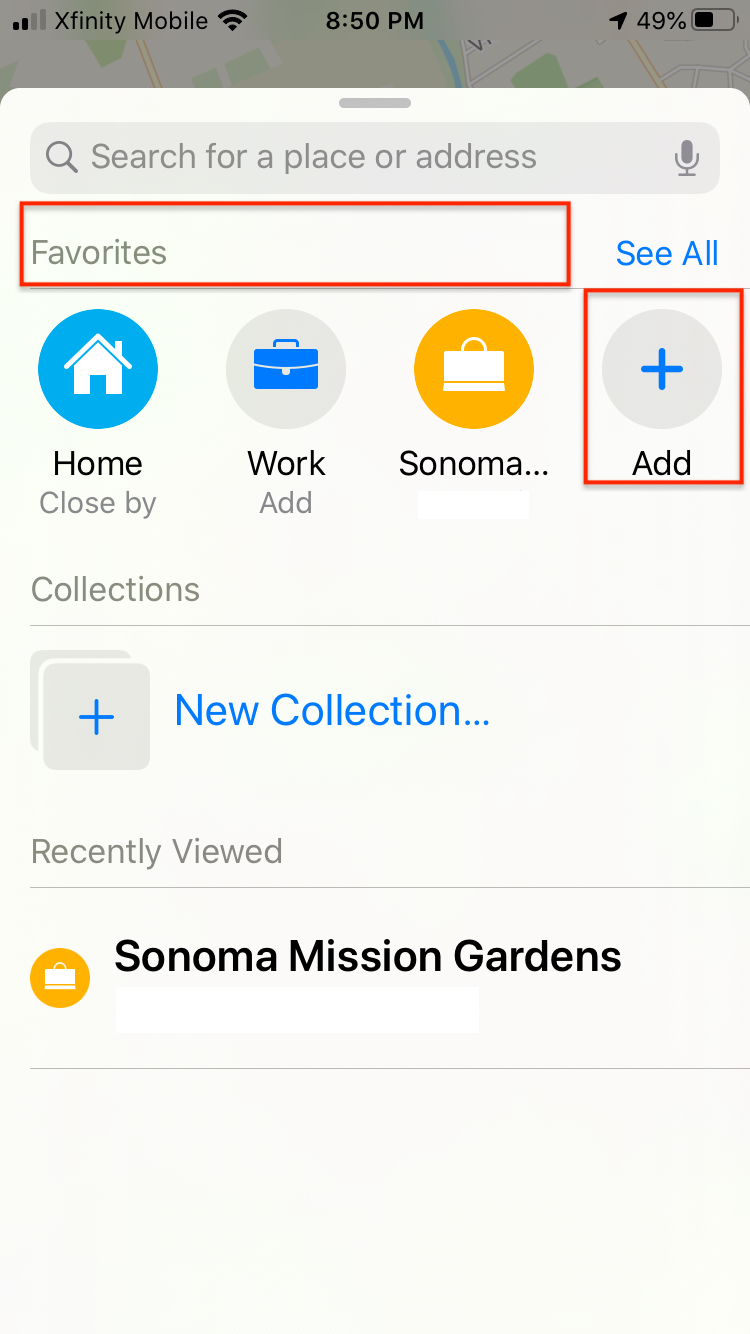Create a New Collection
This screenshot has width=750, height=1334.
(x=332, y=711)
